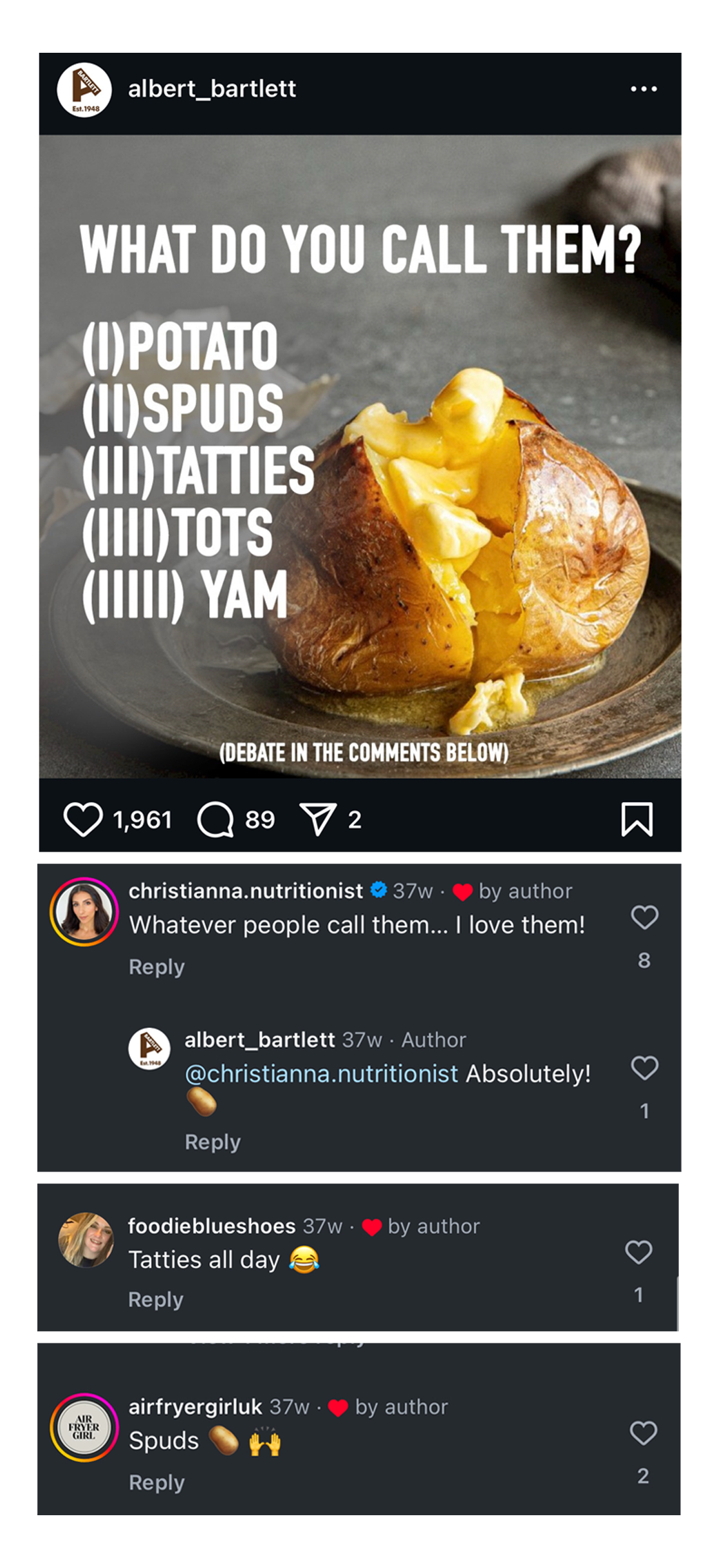This screenshot has width=724, height=1568.
Task: Like the albert_bartlett potato post
Action: (x=83, y=819)
